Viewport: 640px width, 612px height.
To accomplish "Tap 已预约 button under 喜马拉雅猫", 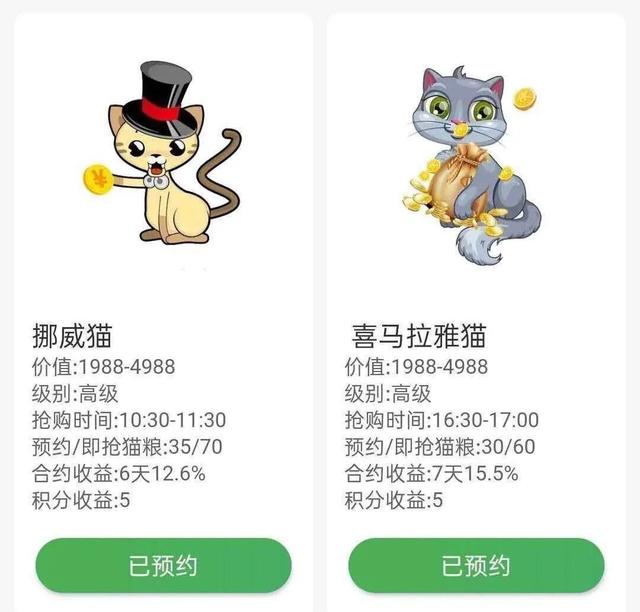I will (476, 566).
